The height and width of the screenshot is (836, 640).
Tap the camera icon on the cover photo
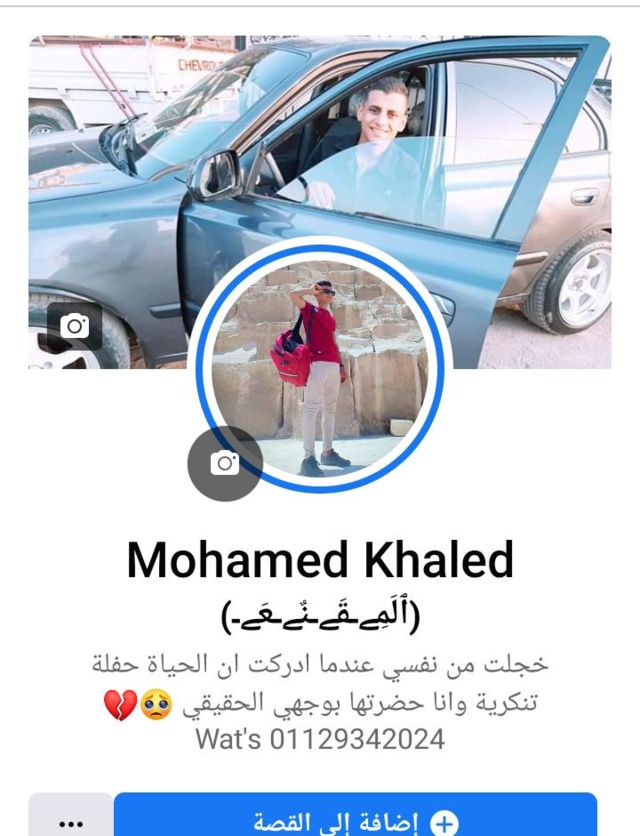(x=74, y=326)
